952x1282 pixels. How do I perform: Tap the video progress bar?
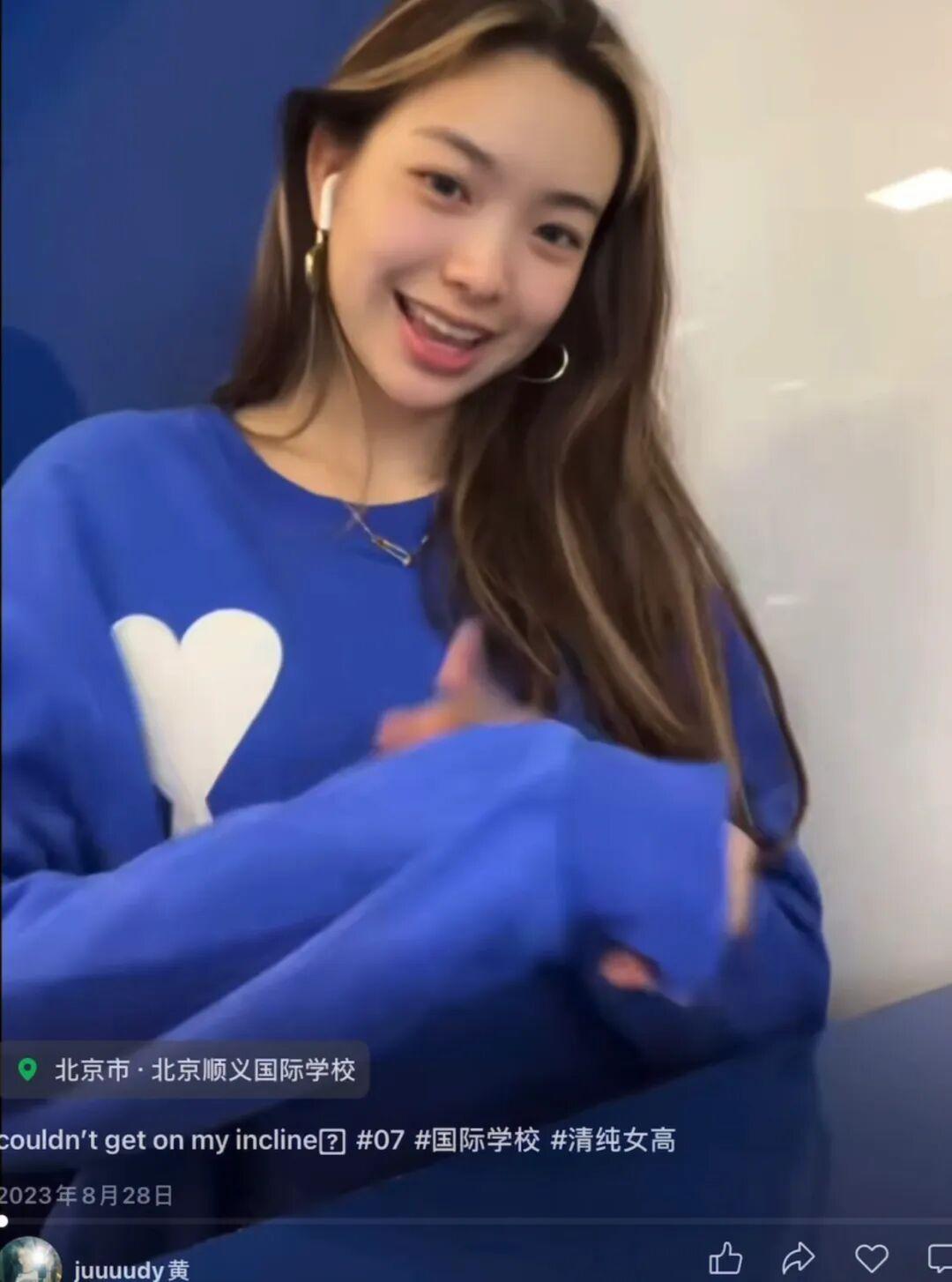tap(476, 1221)
